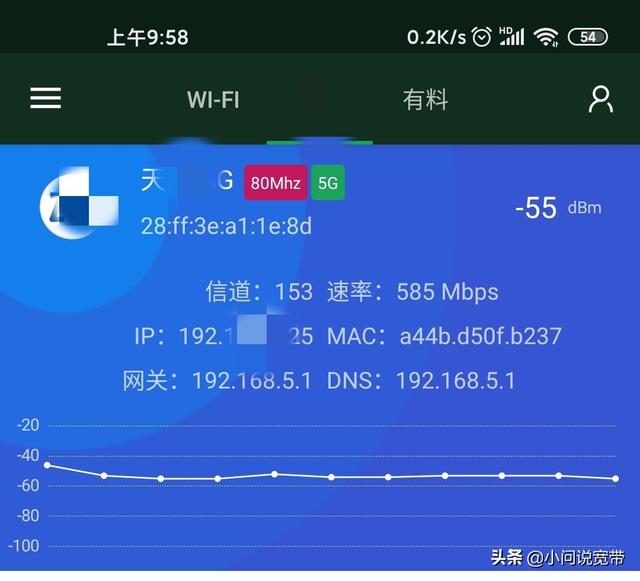Open the user profile icon
640x581 pixels.
[600, 98]
